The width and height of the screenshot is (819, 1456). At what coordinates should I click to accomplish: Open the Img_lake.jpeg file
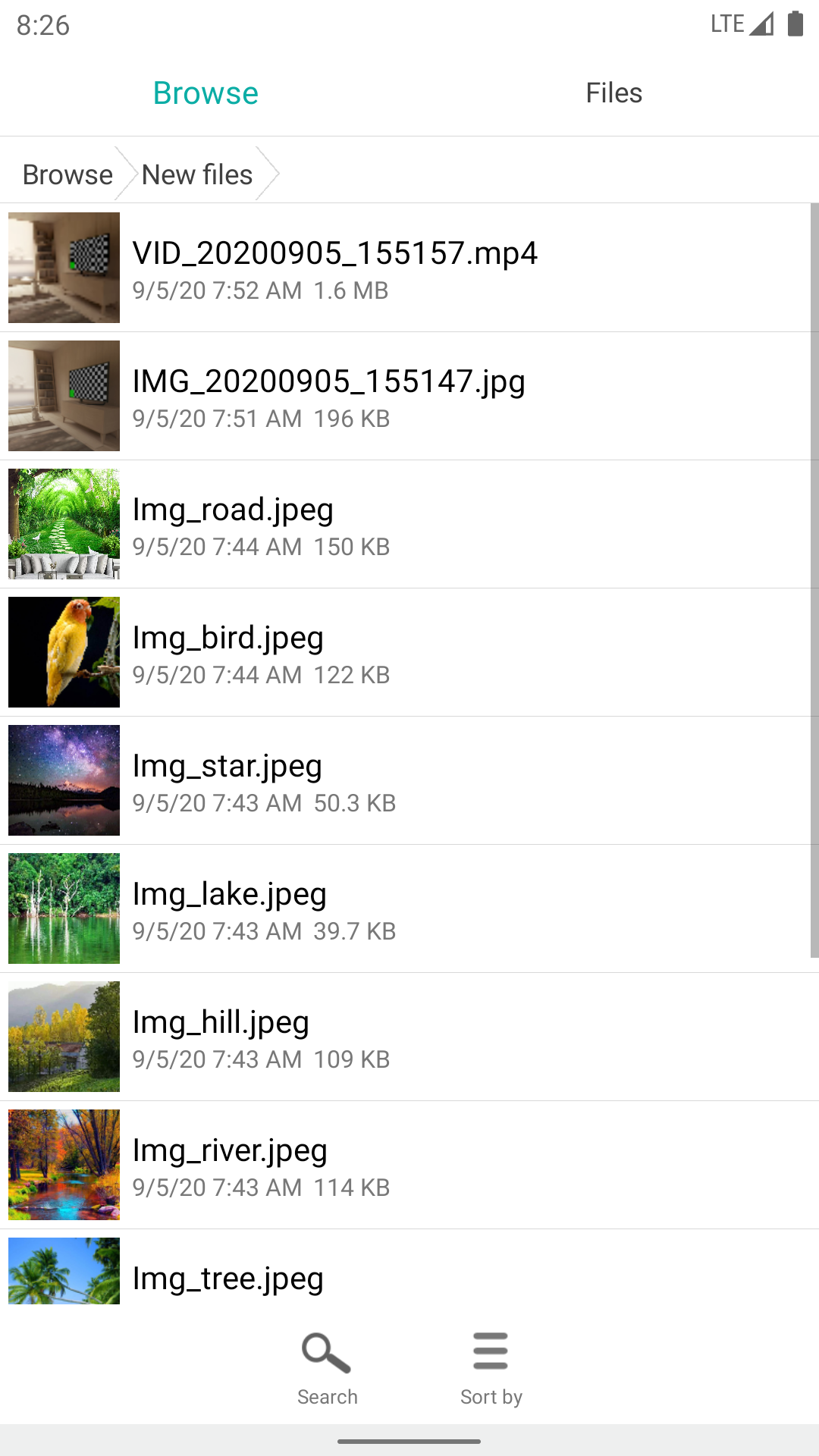click(409, 908)
